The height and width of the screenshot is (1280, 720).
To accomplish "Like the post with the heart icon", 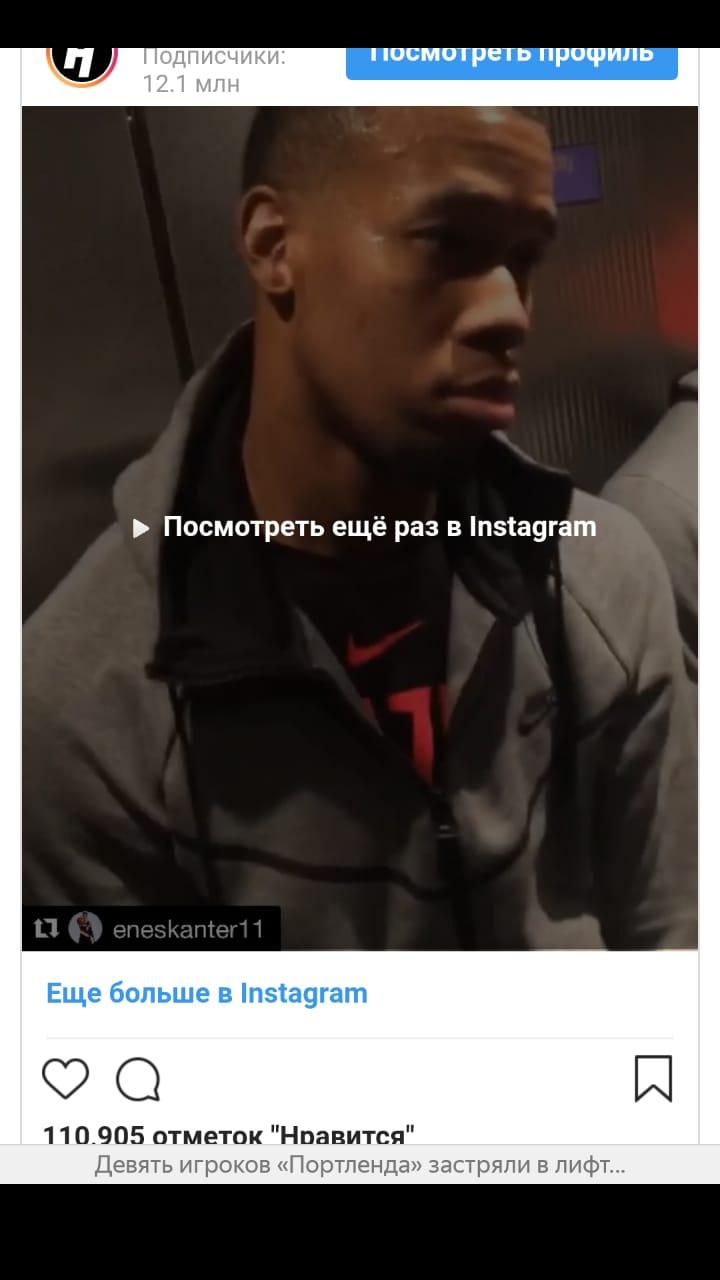I will point(66,1080).
